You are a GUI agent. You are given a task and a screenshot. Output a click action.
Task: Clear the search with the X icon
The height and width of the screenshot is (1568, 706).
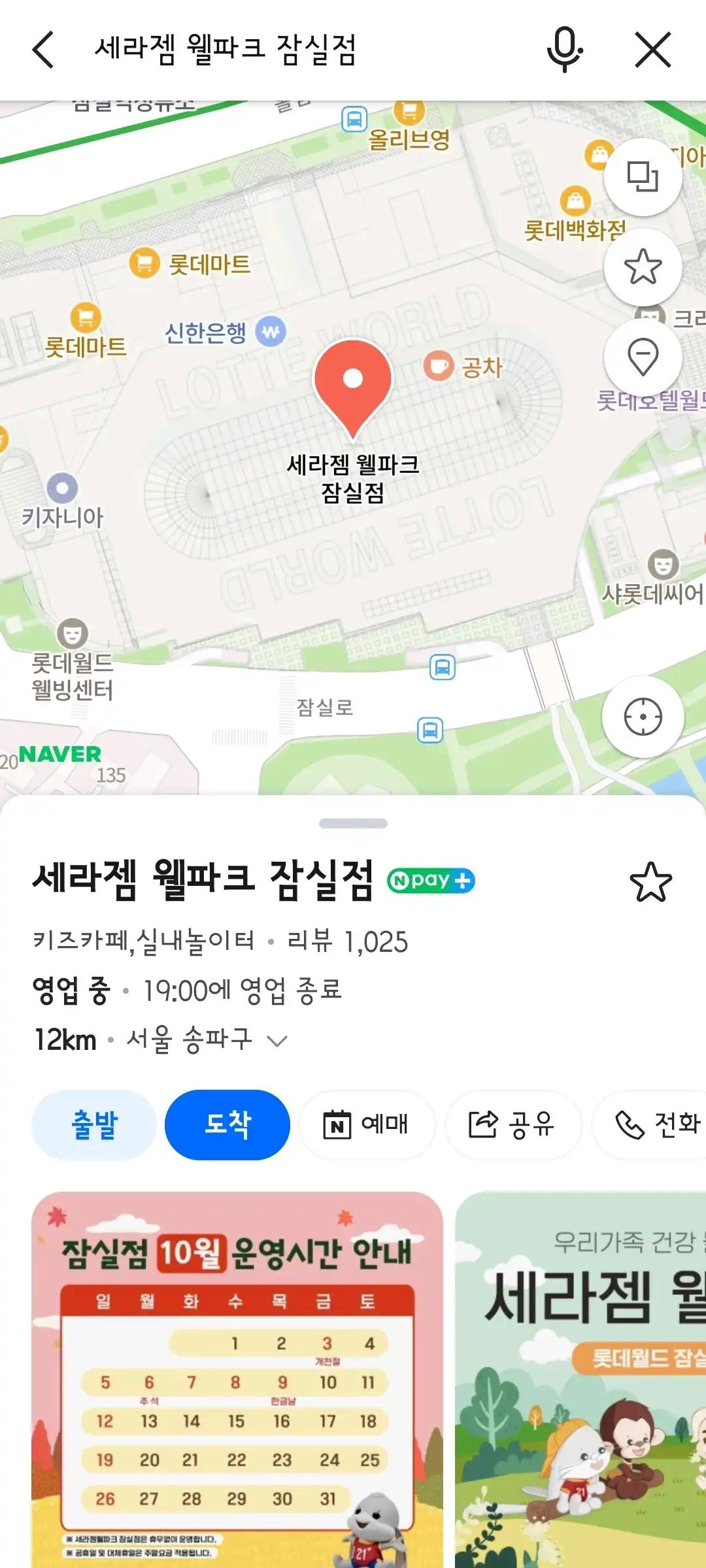pyautogui.click(x=653, y=50)
